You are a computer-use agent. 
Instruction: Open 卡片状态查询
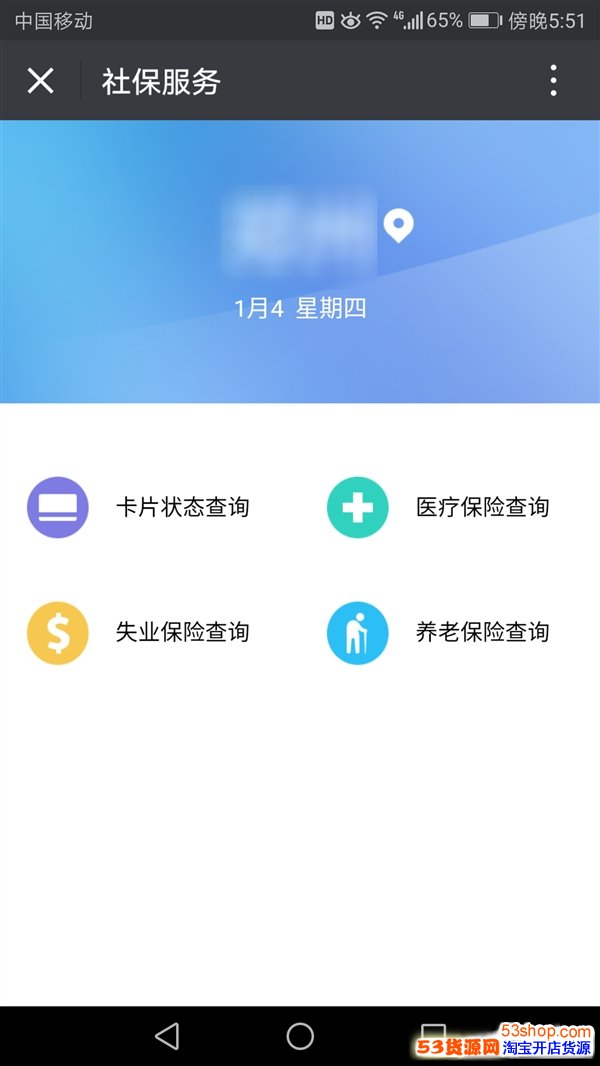[x=140, y=508]
